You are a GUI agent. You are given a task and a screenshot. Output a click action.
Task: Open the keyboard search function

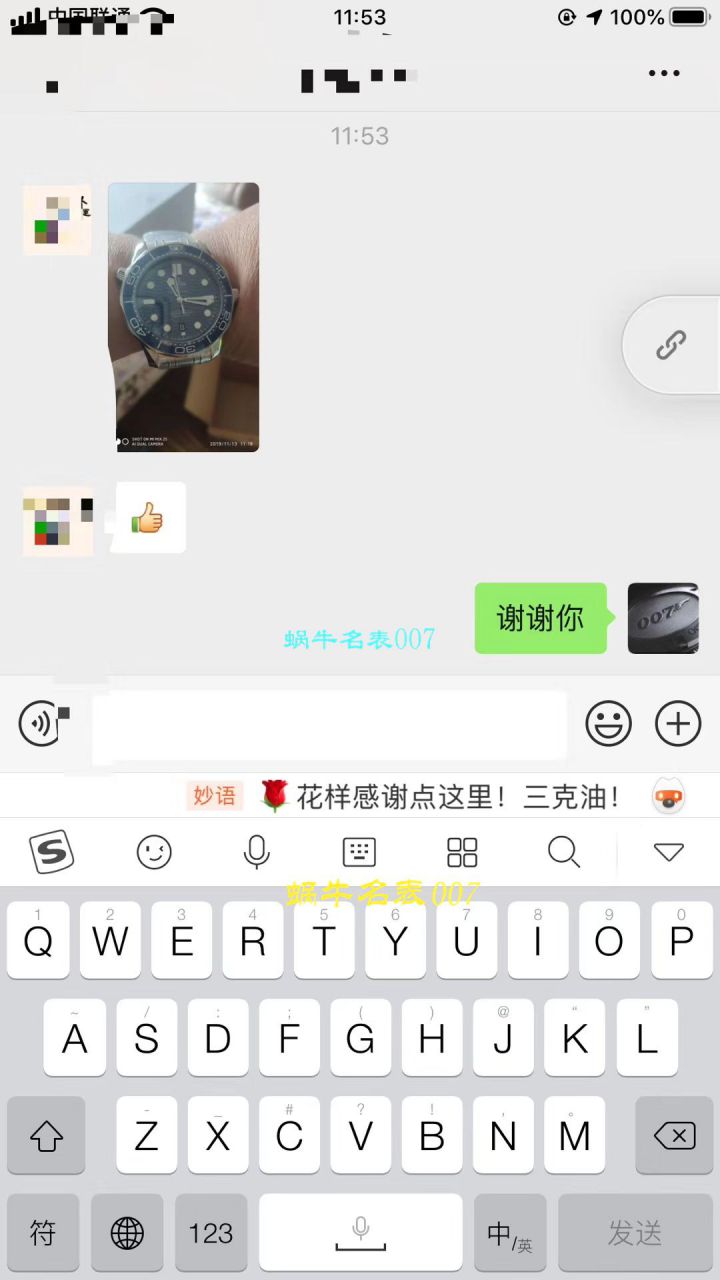pos(565,852)
